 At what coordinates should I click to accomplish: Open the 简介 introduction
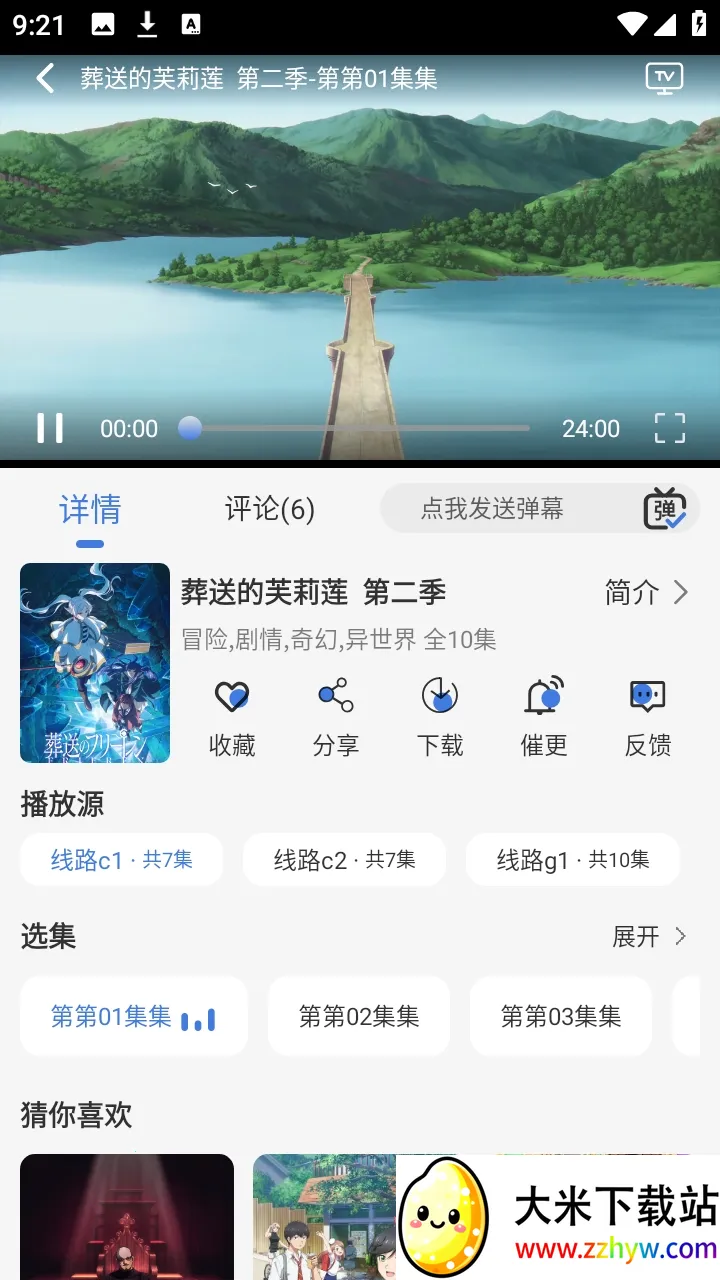pos(647,592)
